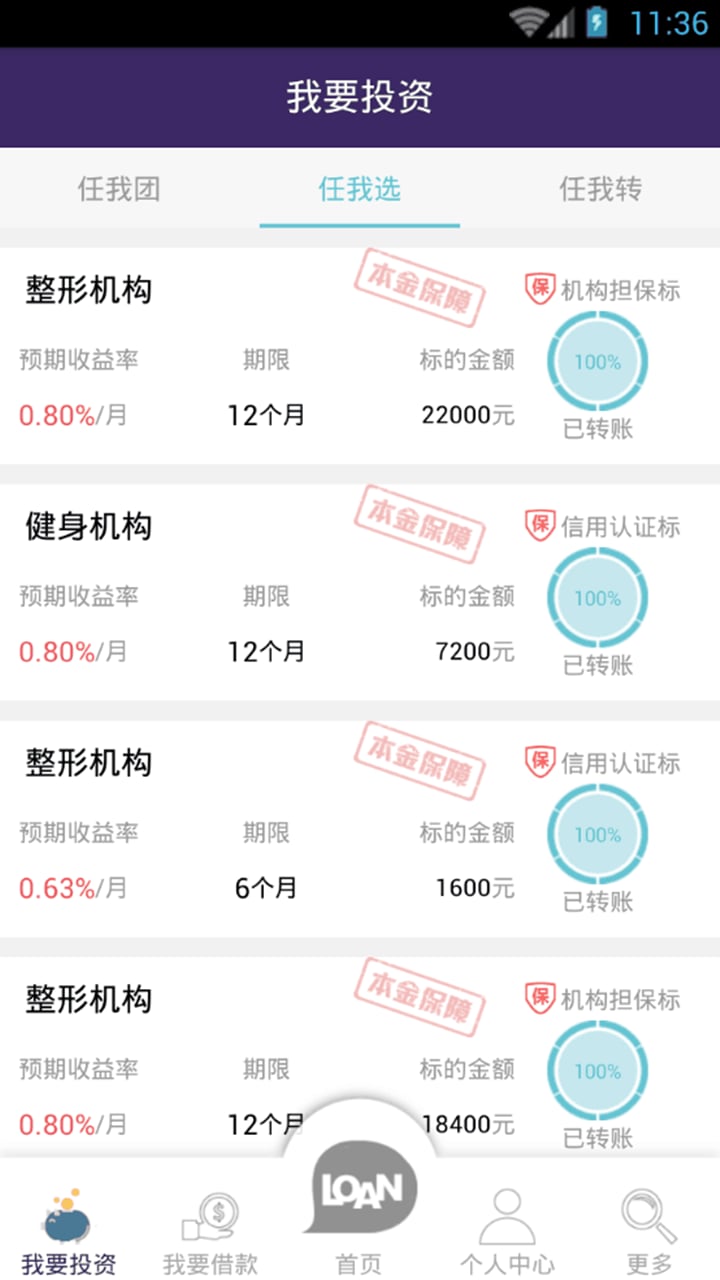
Task: Open 个人中心 profile tab
Action: click(507, 1232)
